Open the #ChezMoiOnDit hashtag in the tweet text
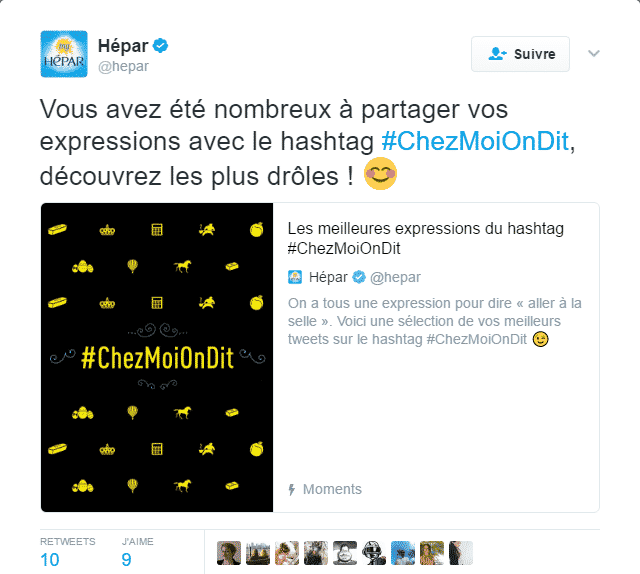Viewport: 640px width, 574px height. 479,141
